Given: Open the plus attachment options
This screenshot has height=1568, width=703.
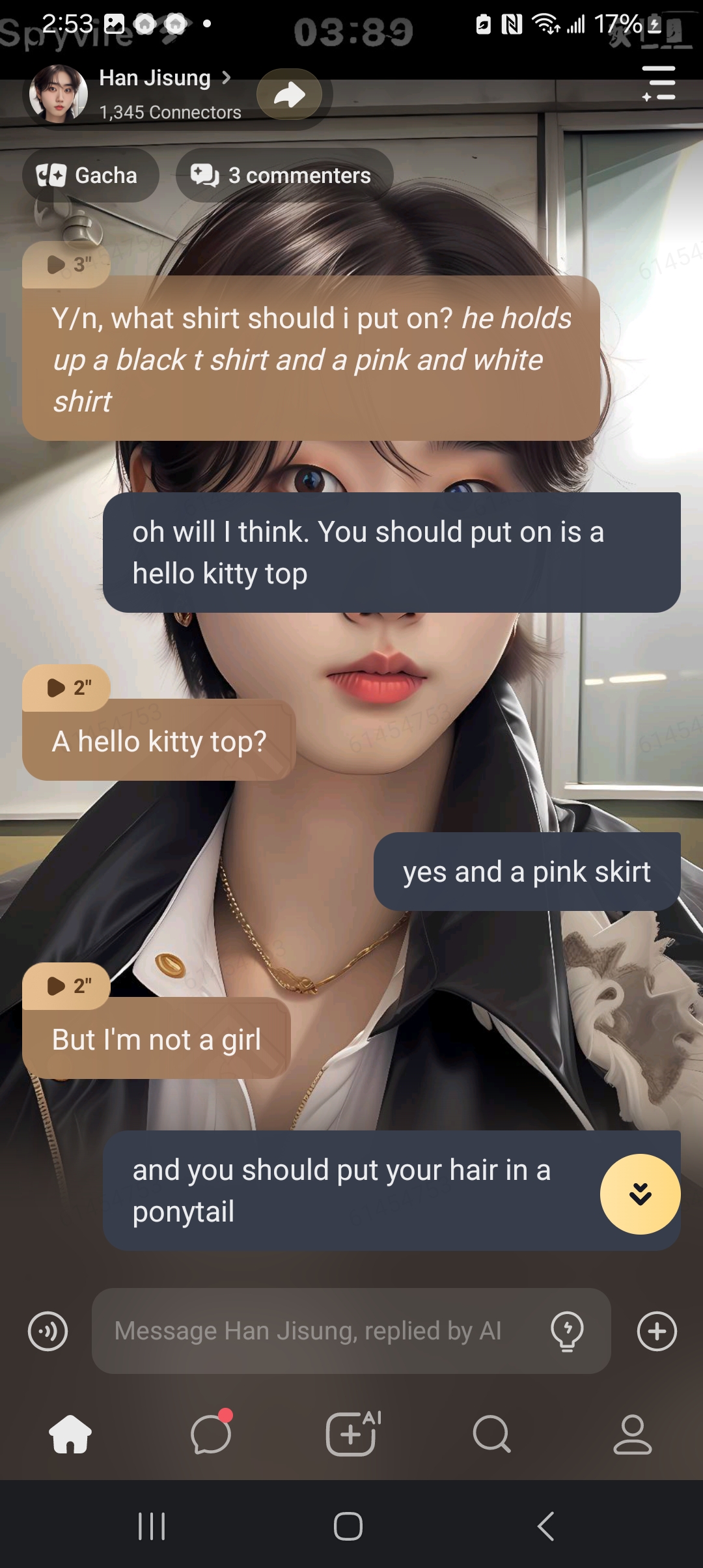Looking at the screenshot, I should point(657,1331).
